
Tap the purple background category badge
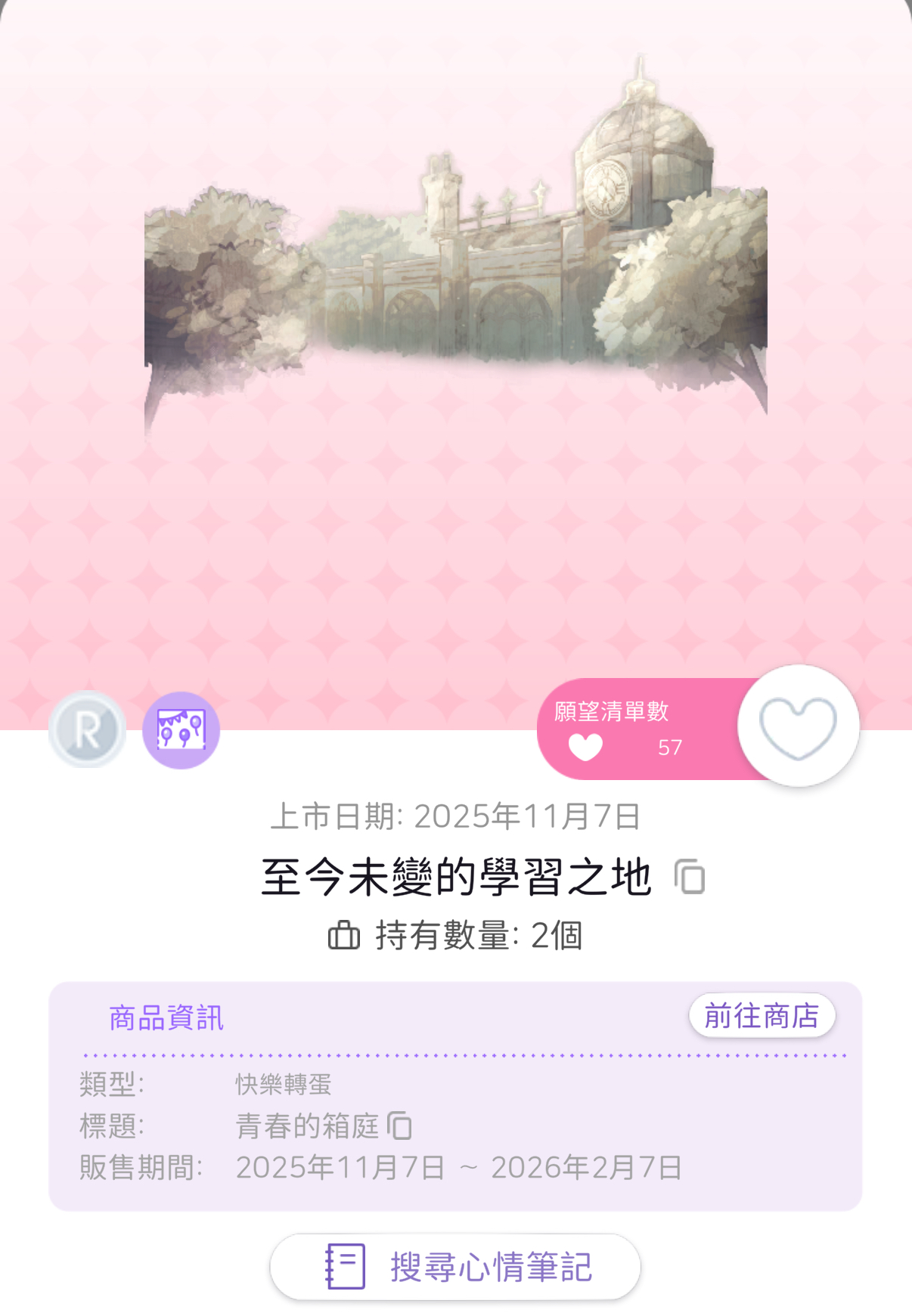[x=181, y=730]
